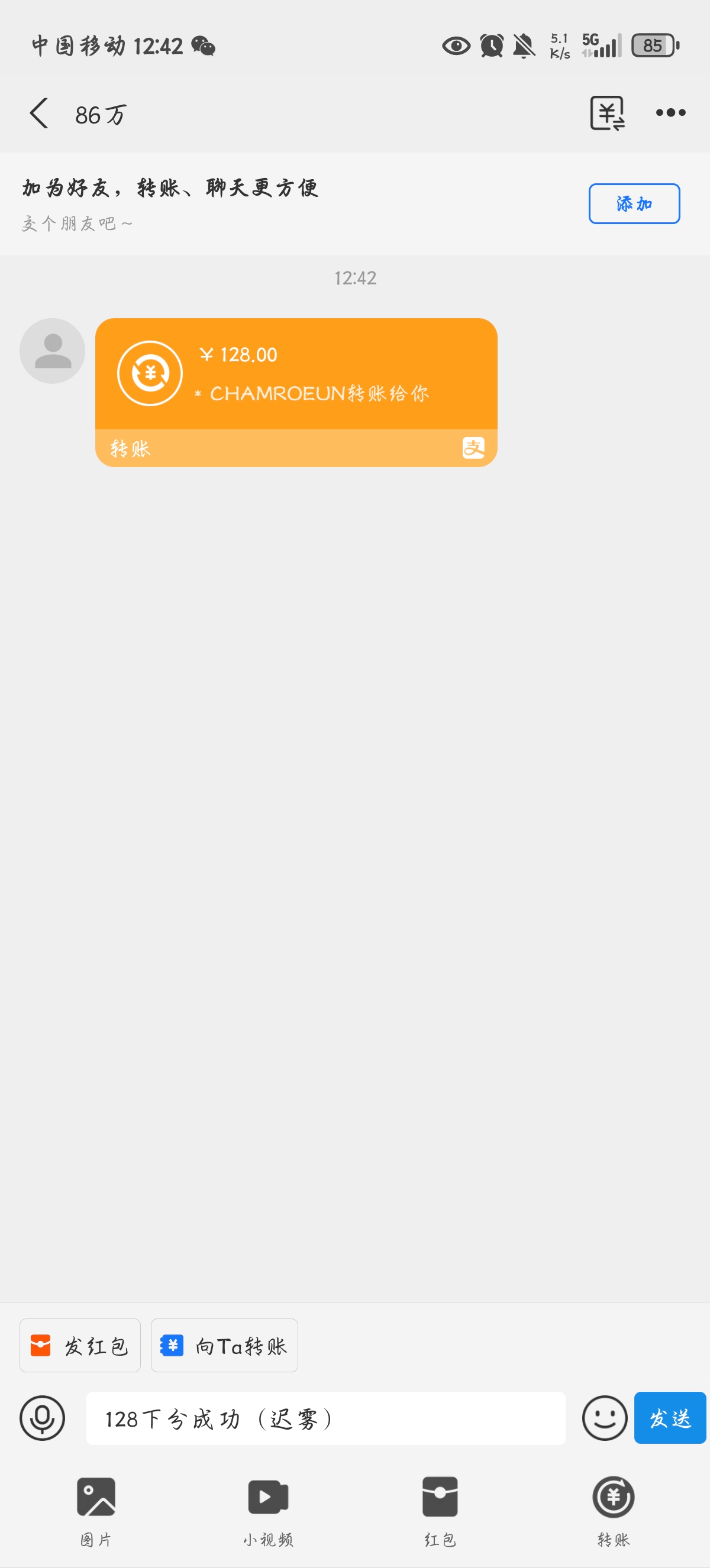The width and height of the screenshot is (710, 1568).
Task: Switch to voice input microphone
Action: (42, 1418)
